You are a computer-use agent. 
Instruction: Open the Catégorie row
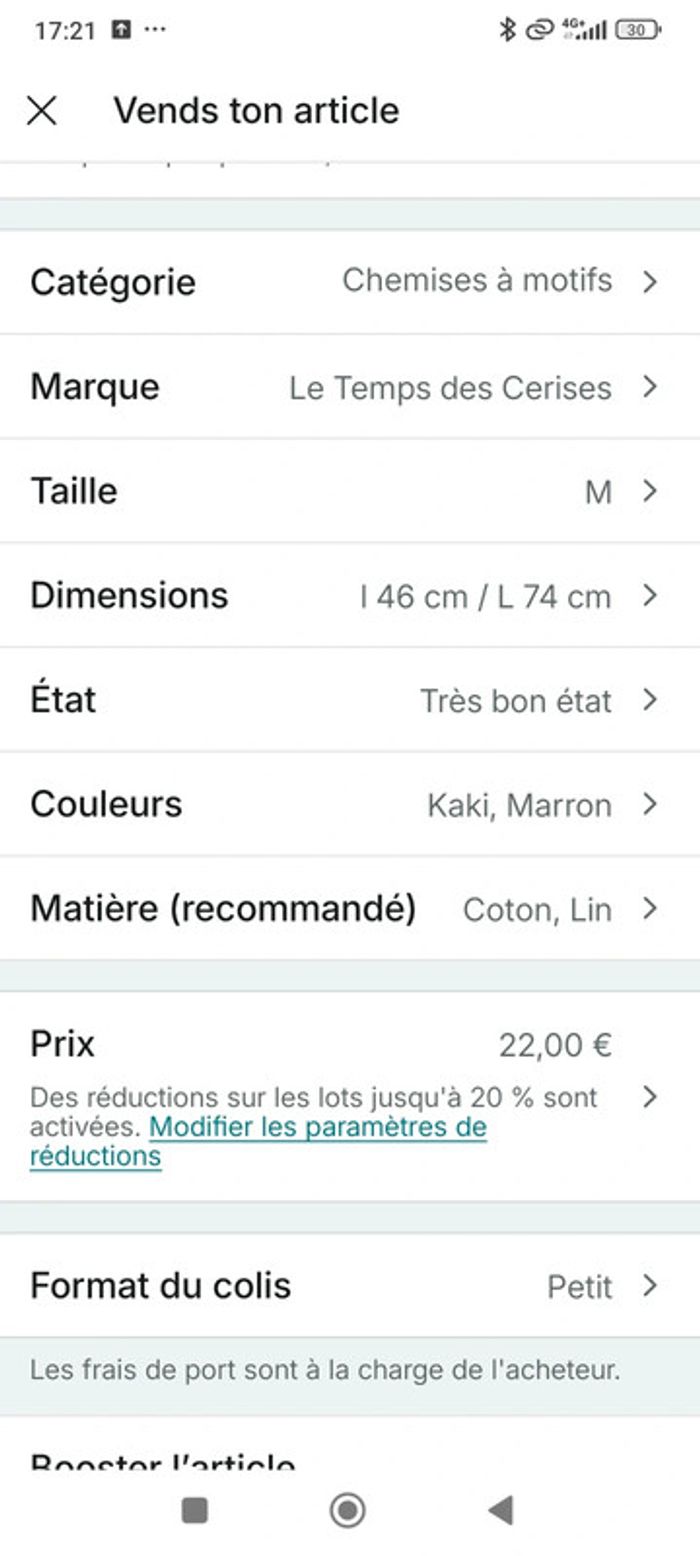click(x=349, y=282)
